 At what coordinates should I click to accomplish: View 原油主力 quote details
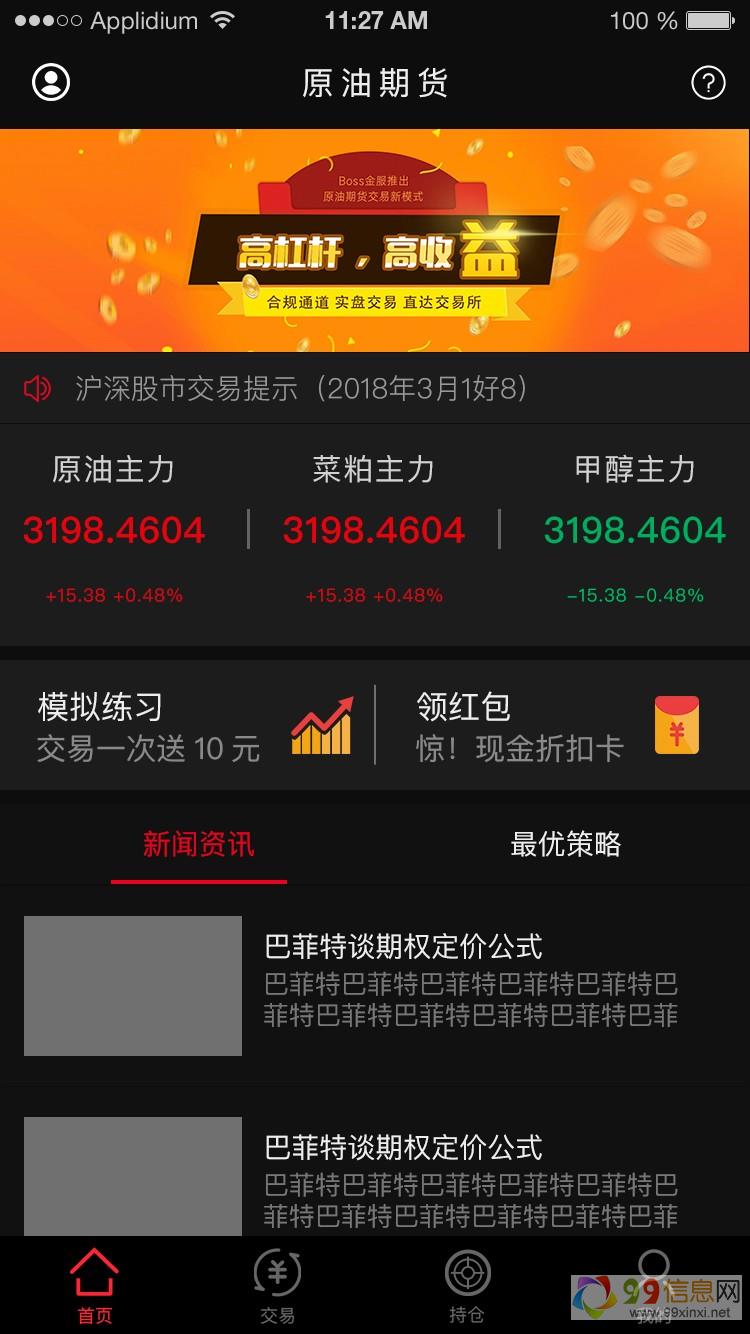pos(114,530)
